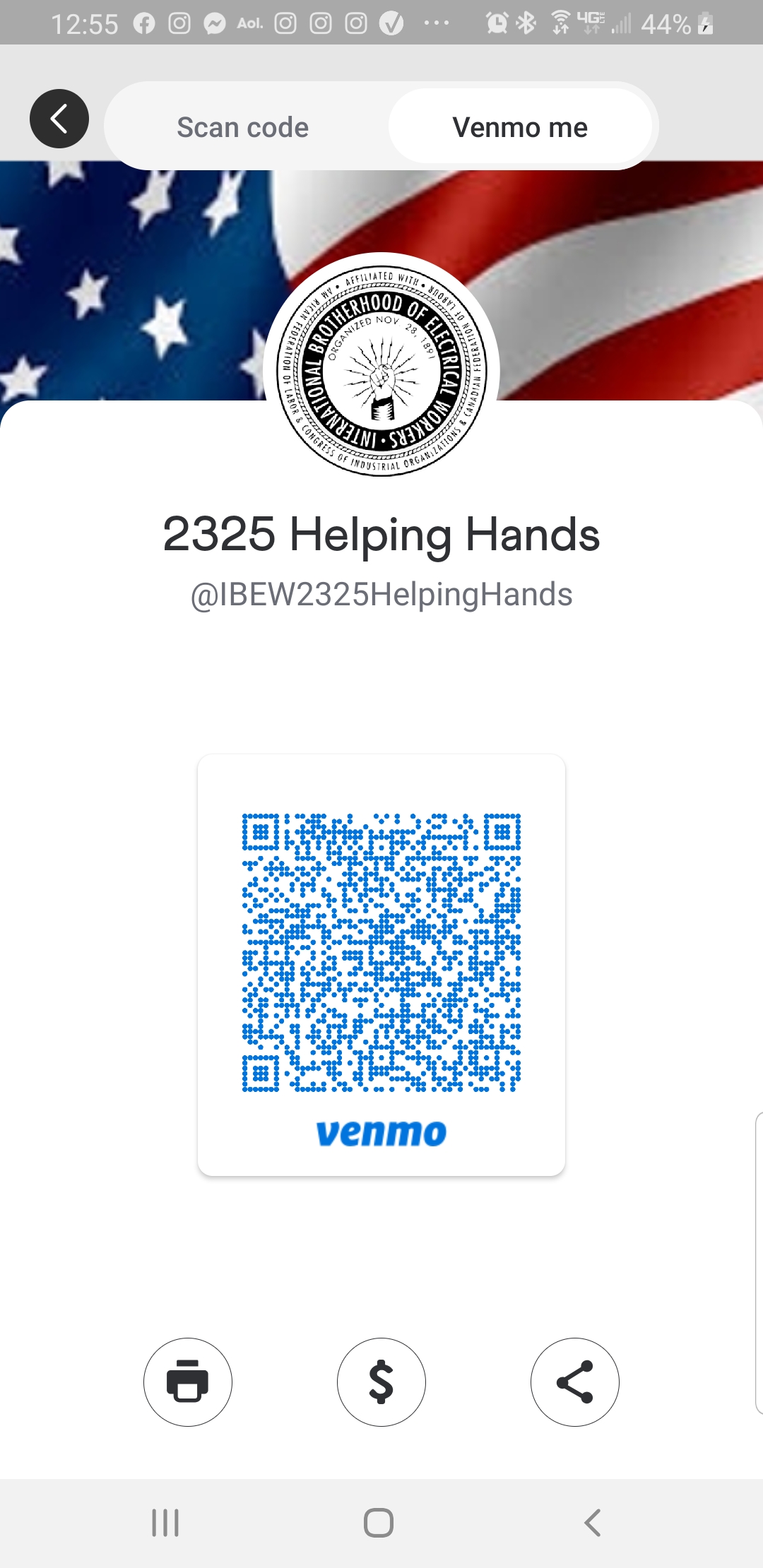Viewport: 763px width, 1568px height.
Task: Select the Venmo me tab
Action: 520,127
